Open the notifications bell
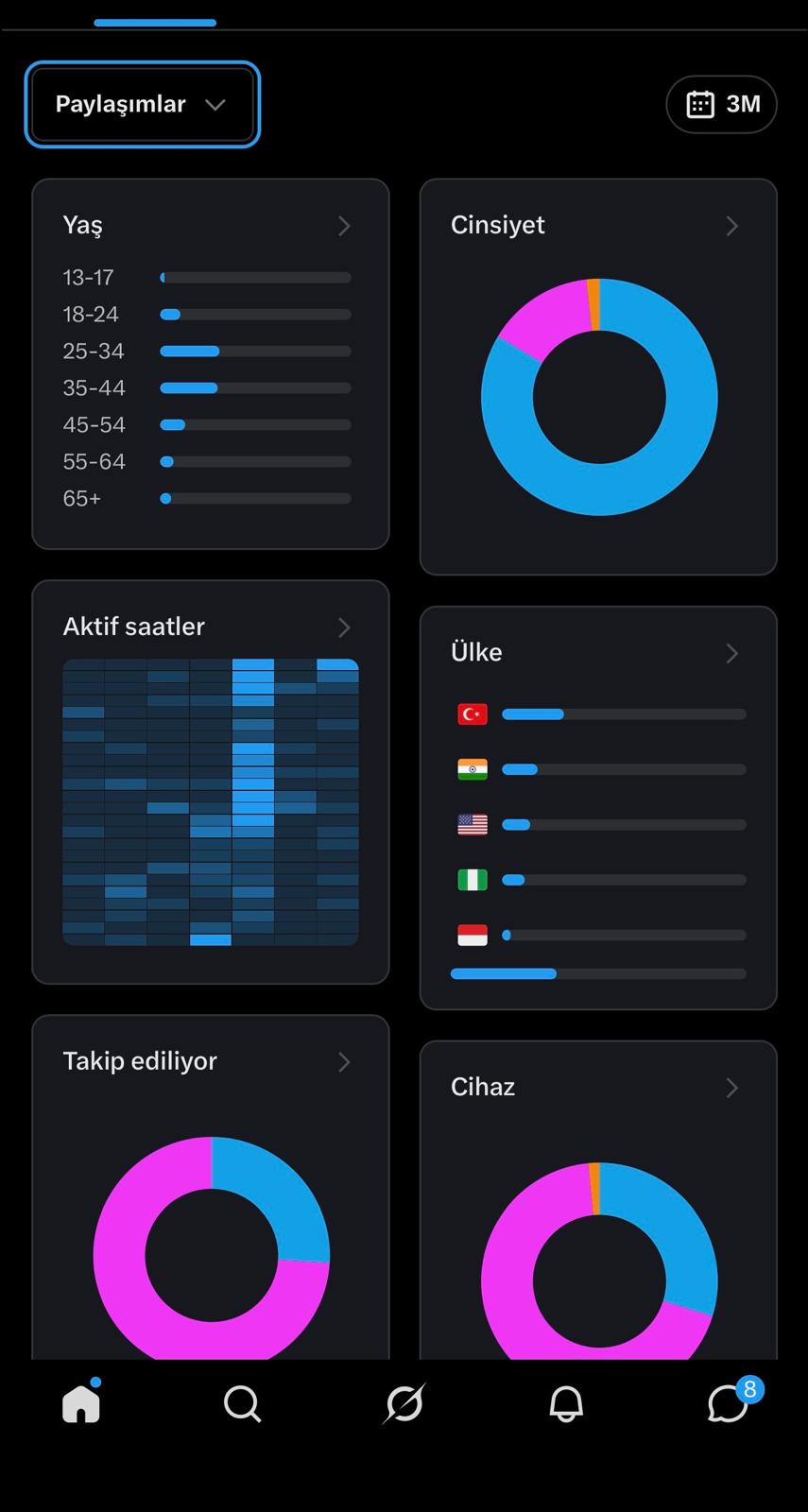 tap(566, 1403)
